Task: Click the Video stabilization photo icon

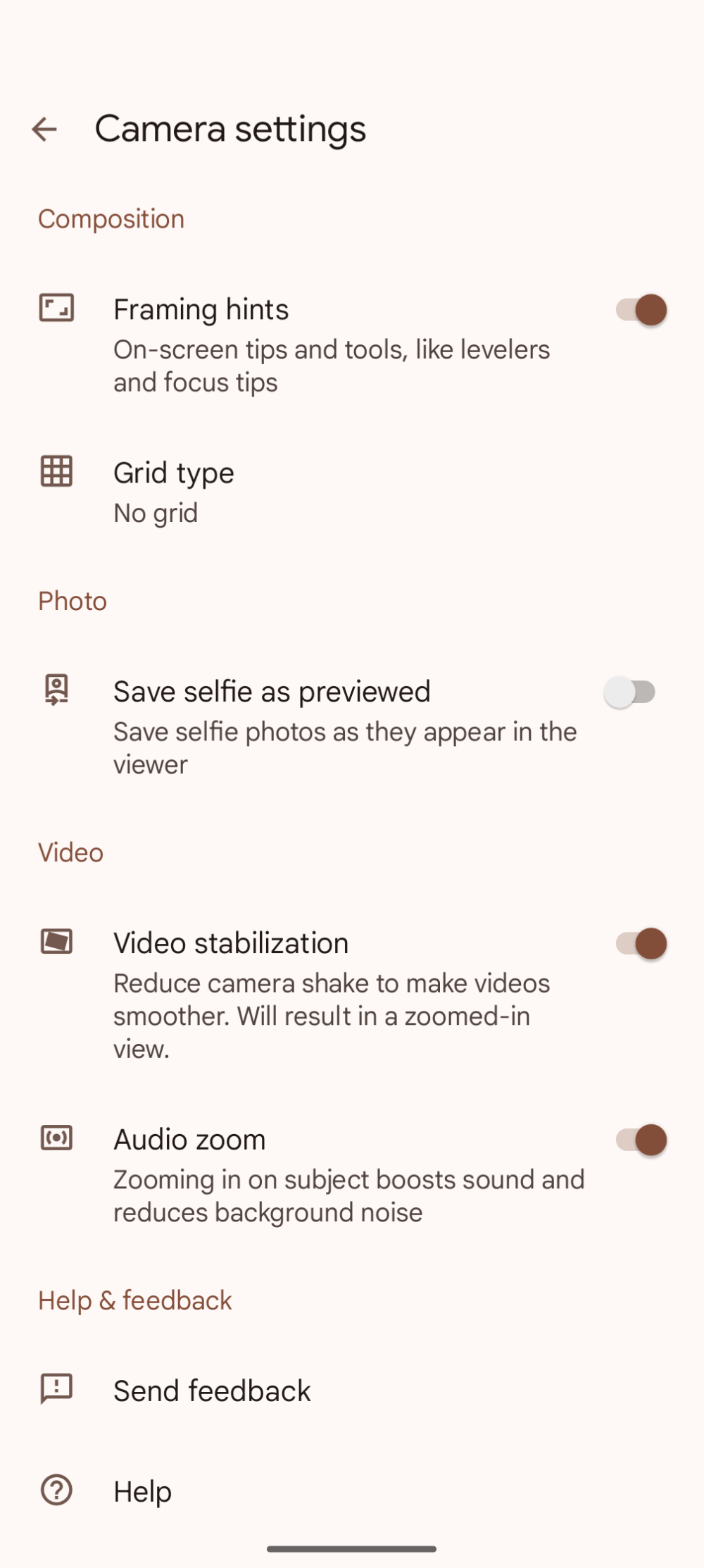Action: click(57, 942)
